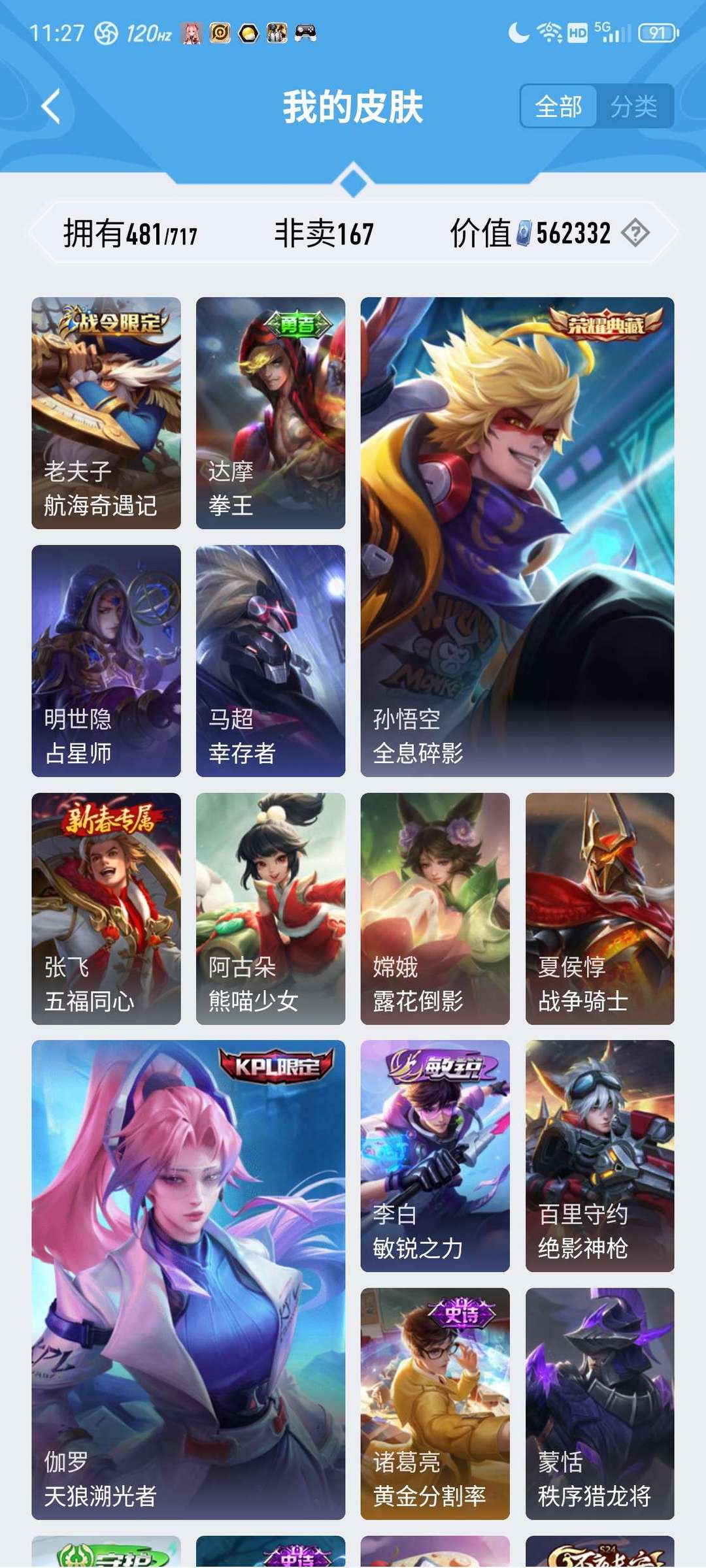Tap 诸葛亮 黄金分割率 skin
Image resolution: width=706 pixels, height=1568 pixels.
click(435, 1404)
